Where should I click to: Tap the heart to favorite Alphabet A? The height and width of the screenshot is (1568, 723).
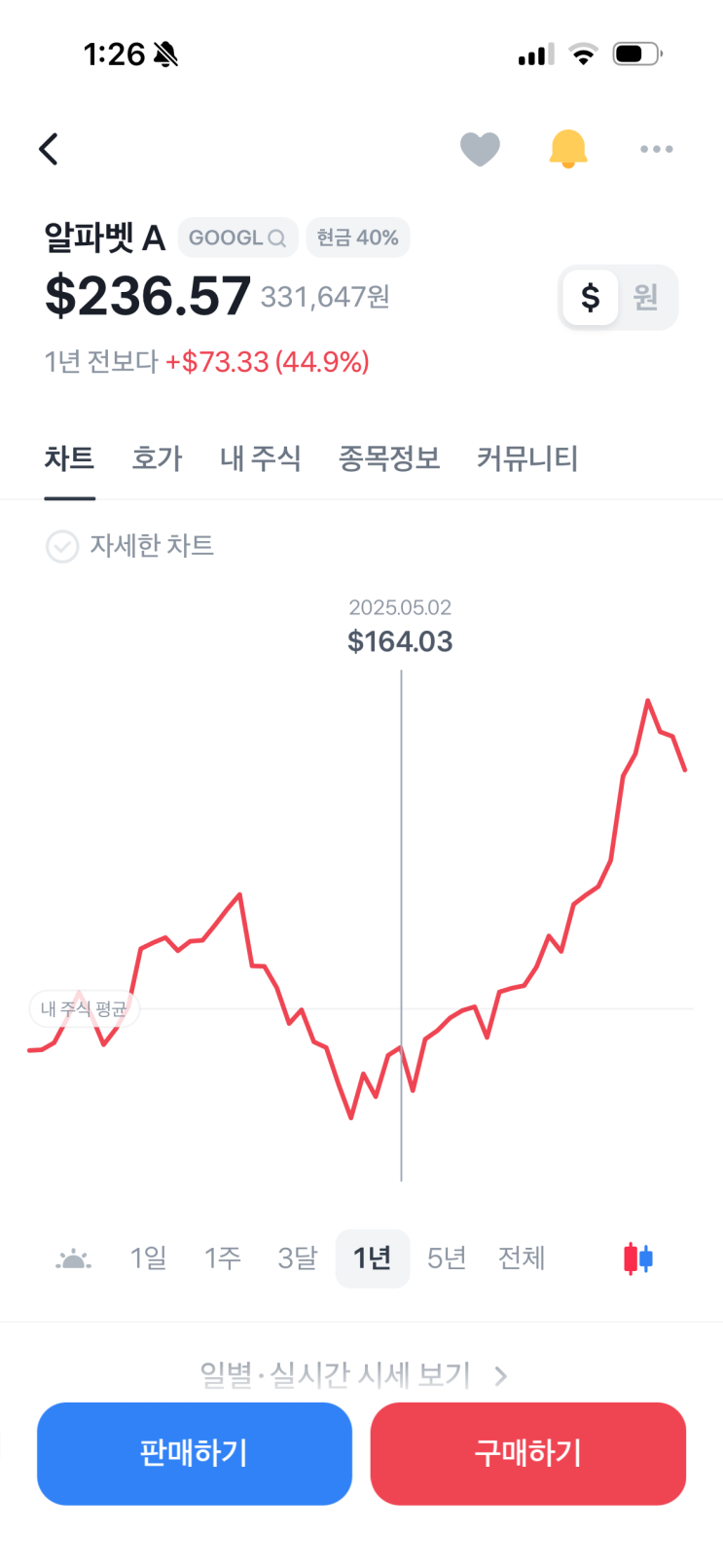click(480, 149)
